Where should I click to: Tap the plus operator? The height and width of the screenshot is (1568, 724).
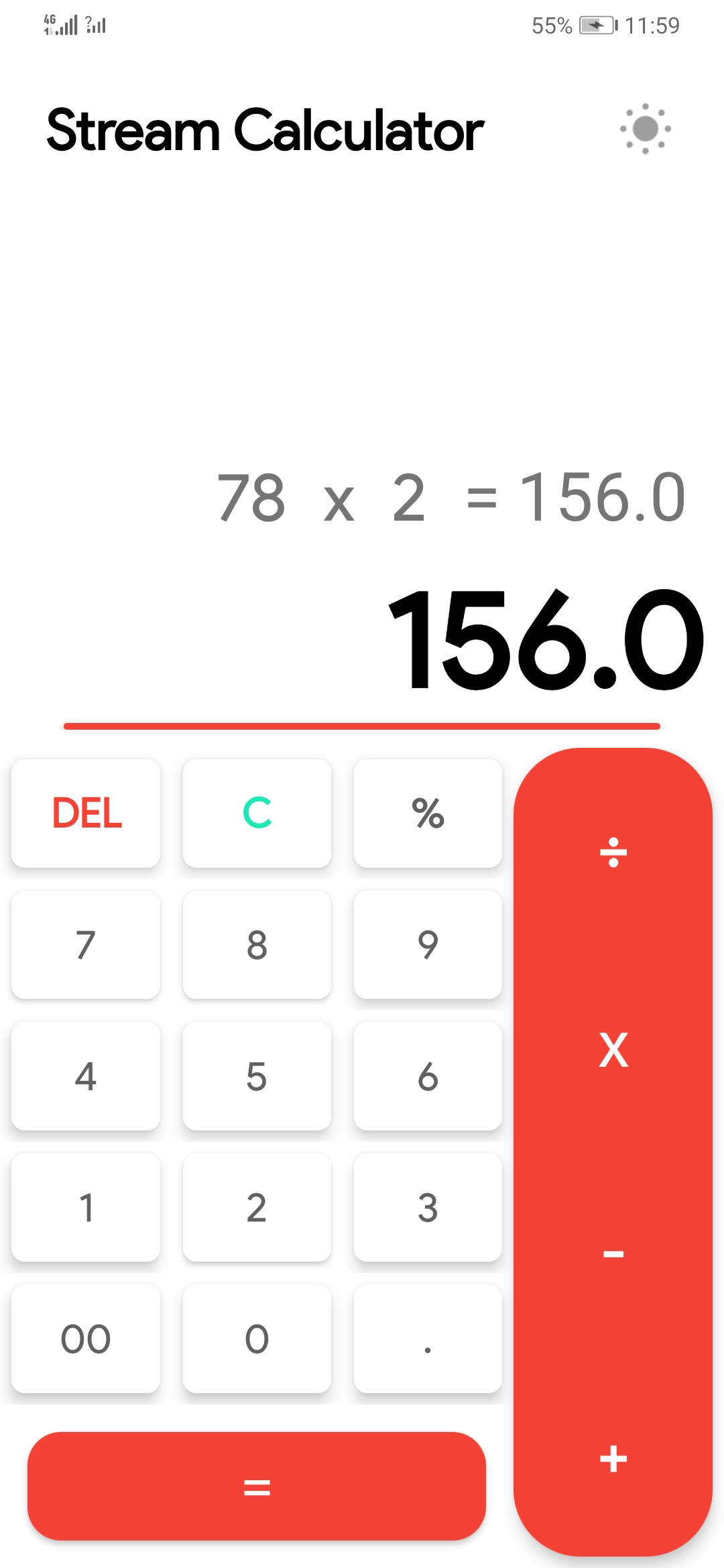[613, 1459]
